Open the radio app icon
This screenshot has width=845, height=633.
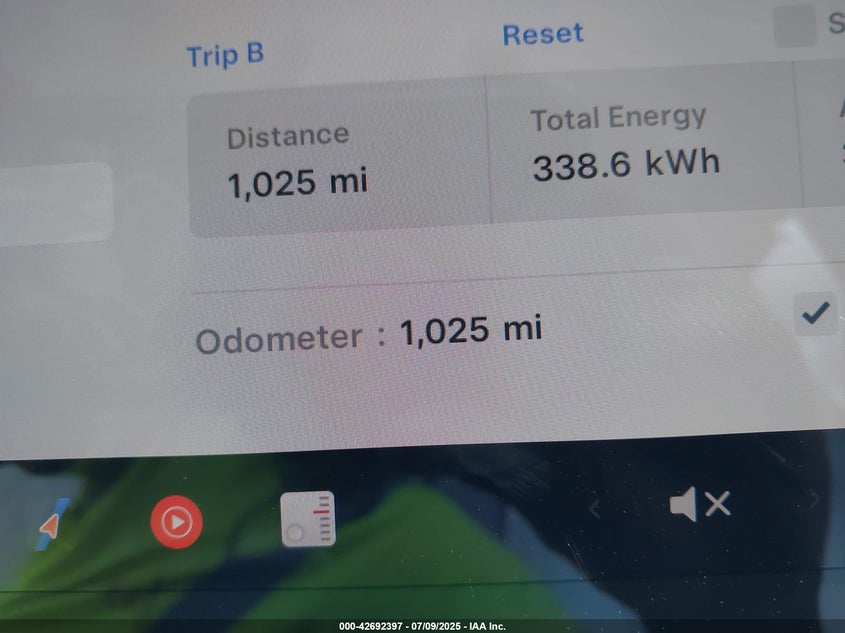[x=308, y=519]
